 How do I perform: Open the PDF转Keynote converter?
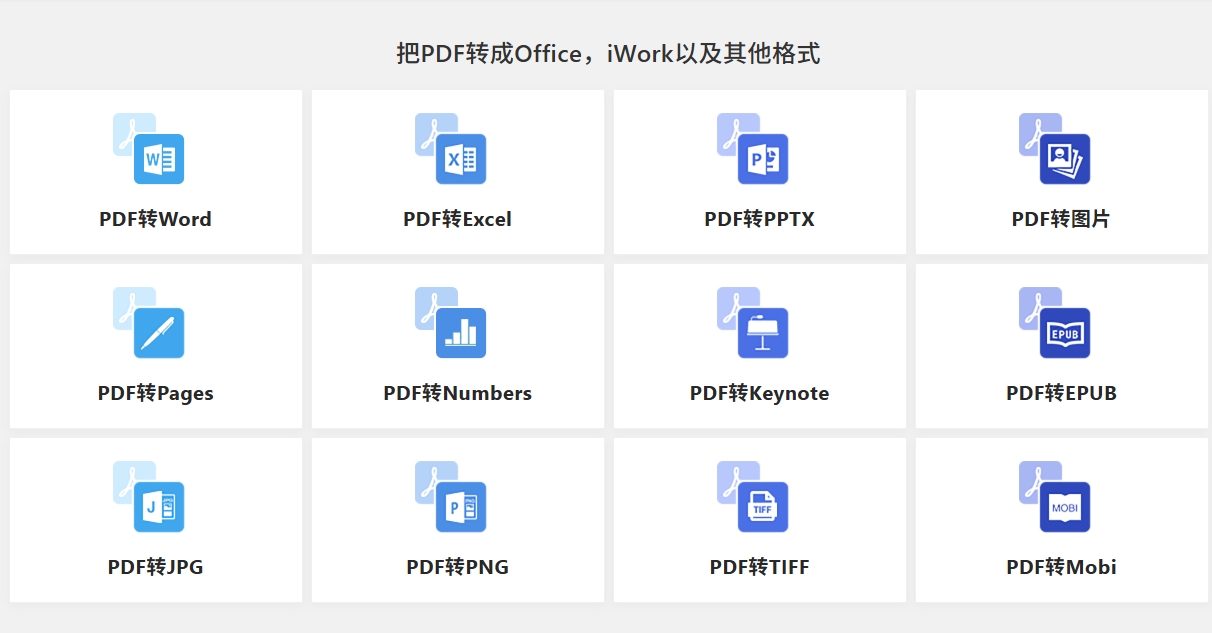[759, 346]
